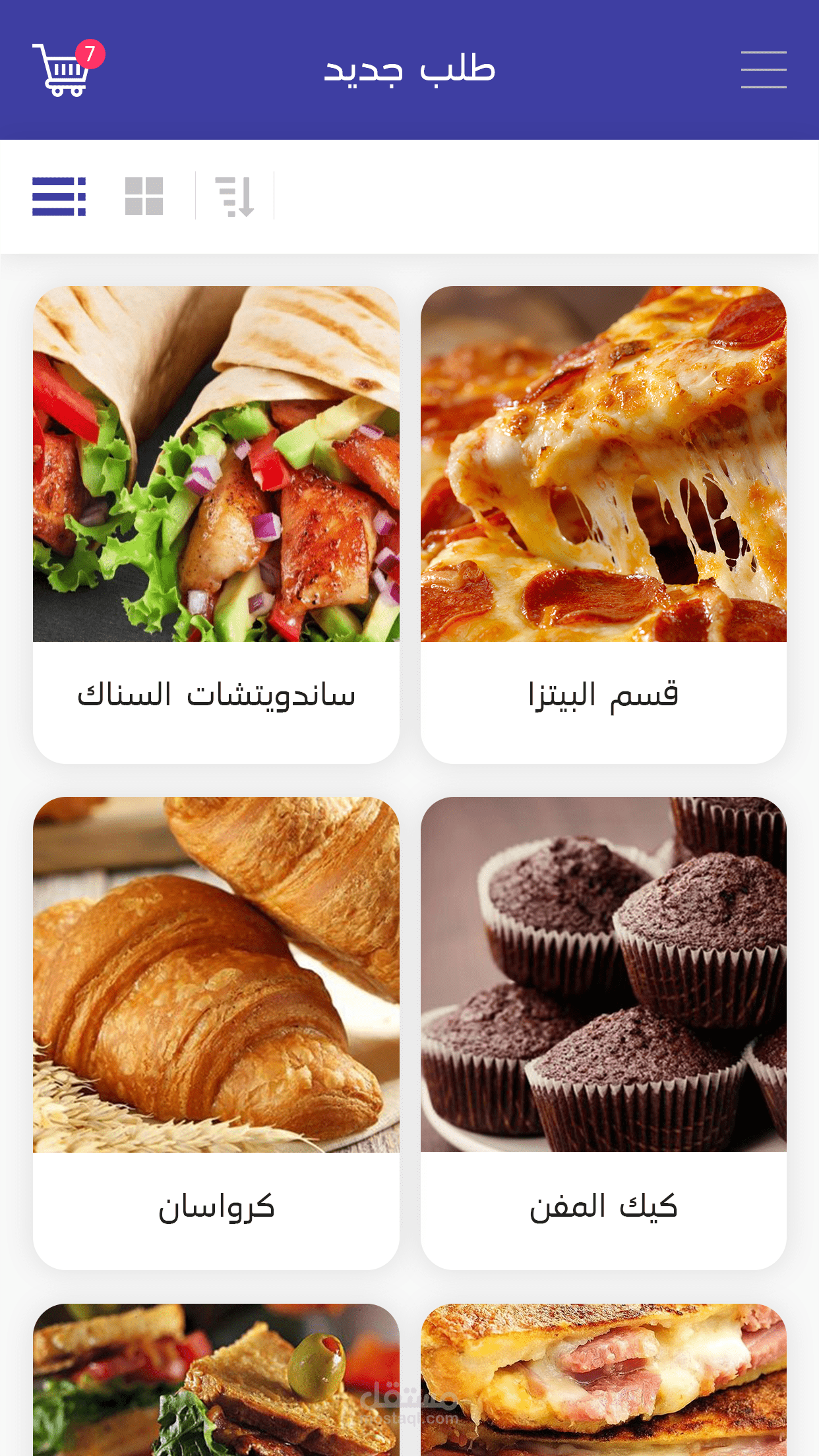Switch to list view
The image size is (819, 1456).
[x=59, y=196]
